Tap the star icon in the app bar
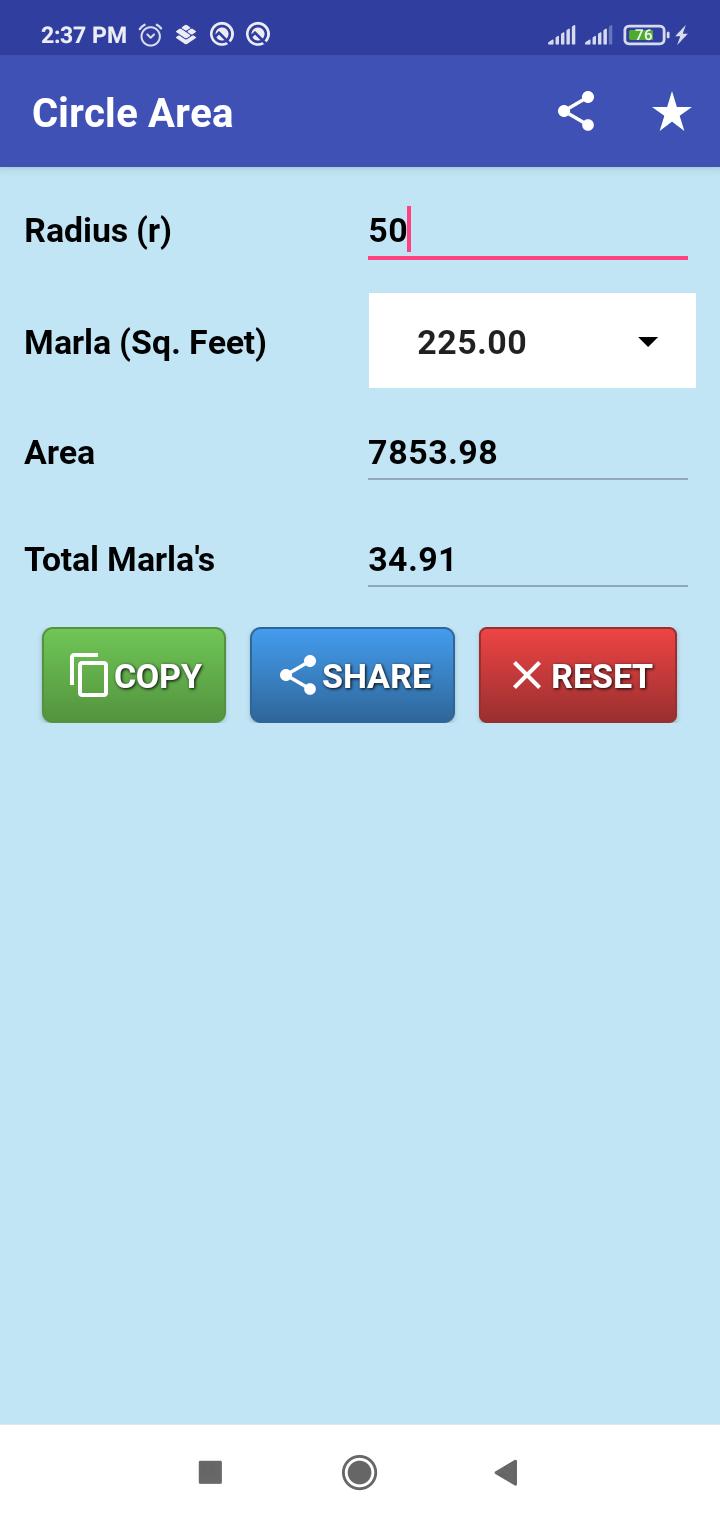The width and height of the screenshot is (720, 1520). pos(672,112)
